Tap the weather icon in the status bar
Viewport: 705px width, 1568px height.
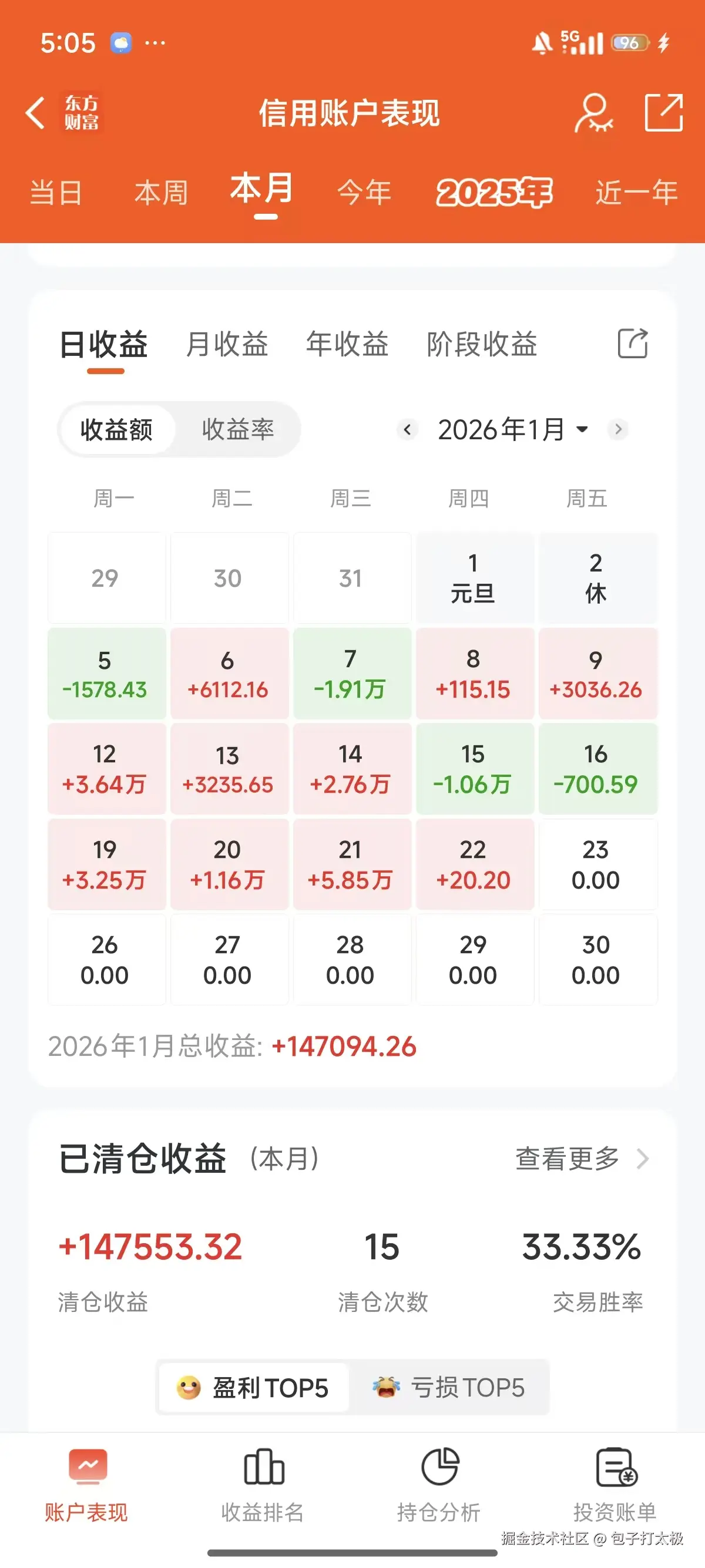pyautogui.click(x=122, y=43)
